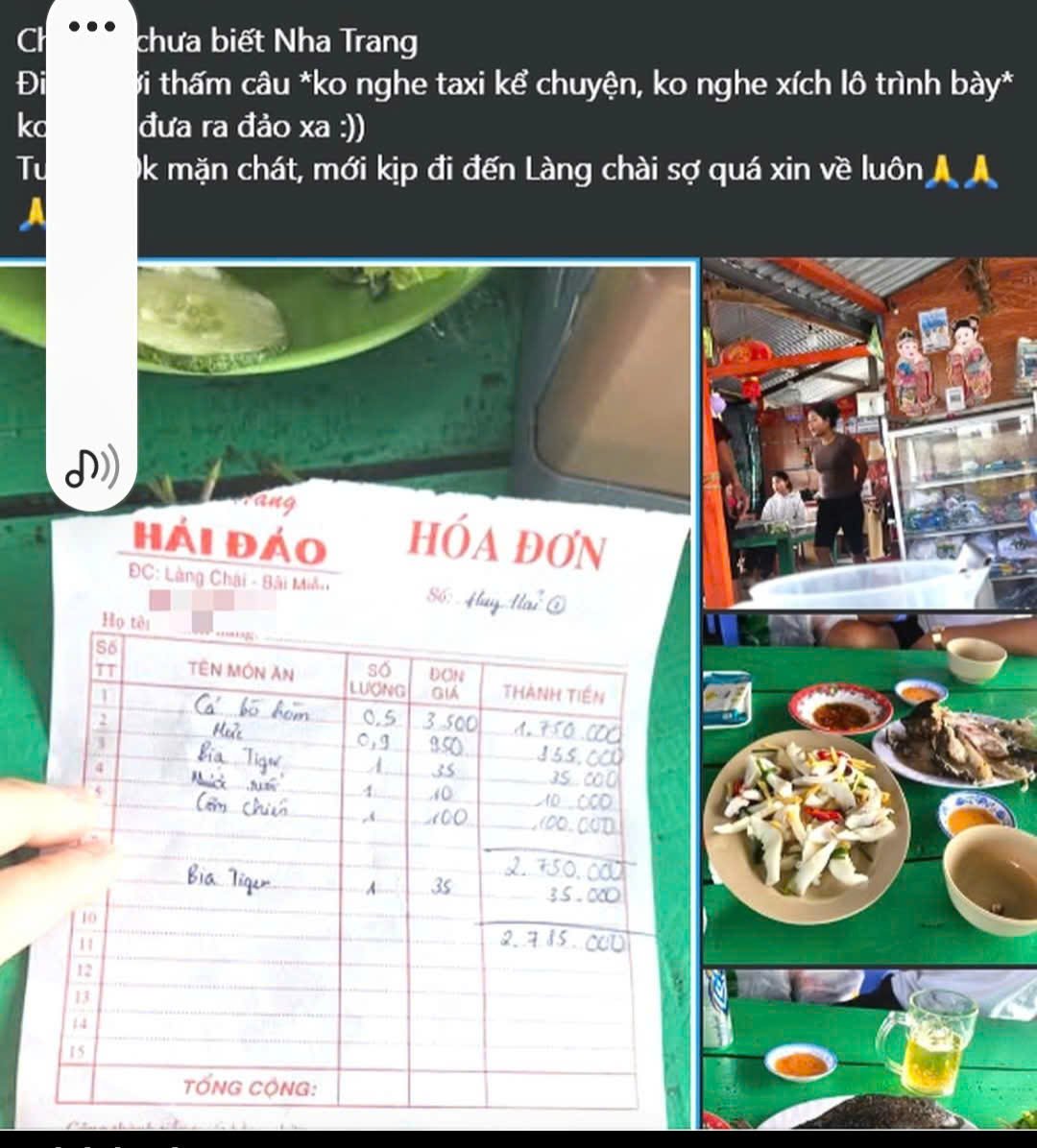Mute media sound with the music note icon
This screenshot has height=1148, width=1037.
point(92,468)
